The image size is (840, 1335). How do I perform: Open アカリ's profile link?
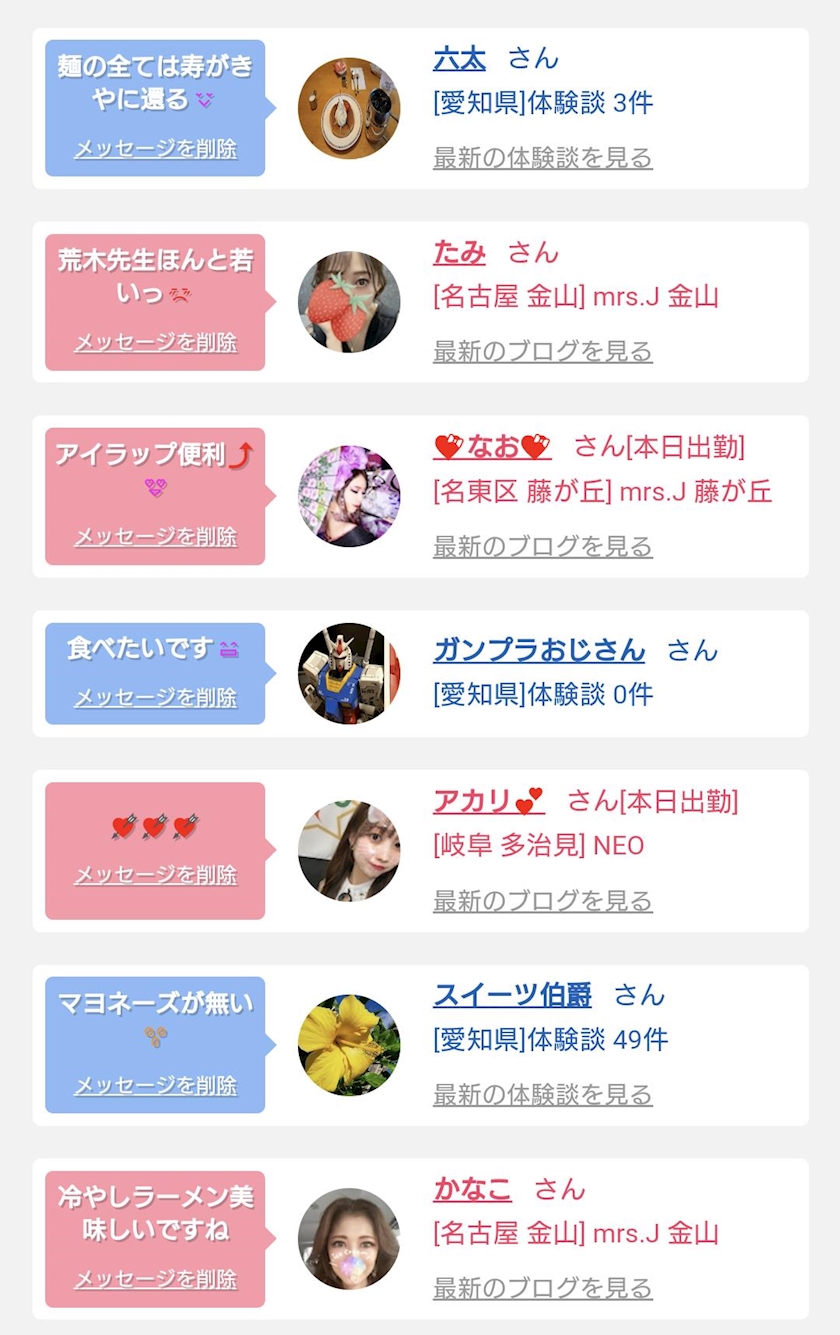(488, 802)
